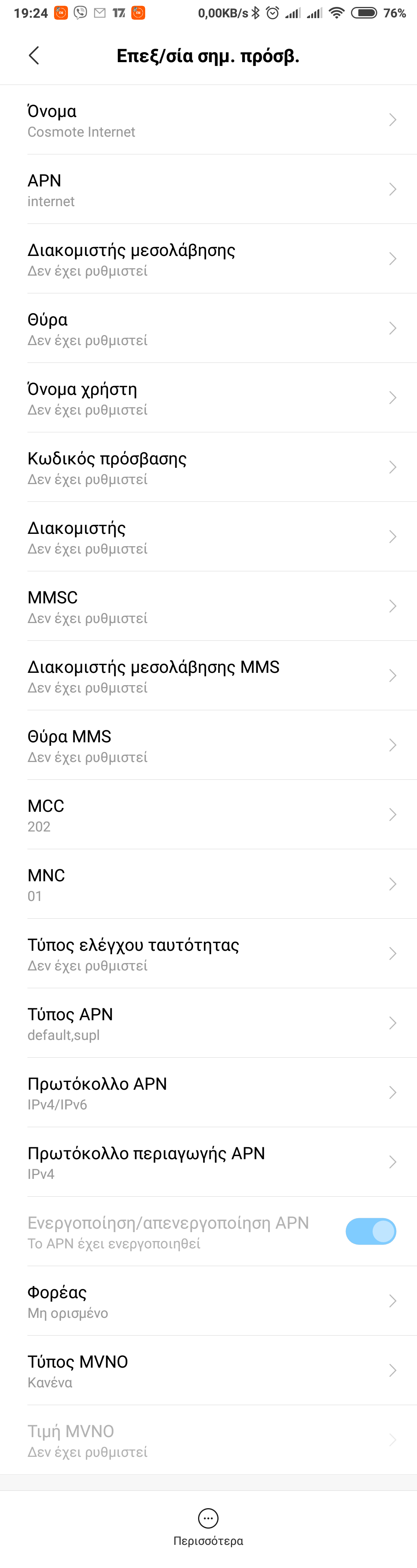Image resolution: width=417 pixels, height=1568 pixels.
Task: Select the Θύρα row
Action: point(208,328)
